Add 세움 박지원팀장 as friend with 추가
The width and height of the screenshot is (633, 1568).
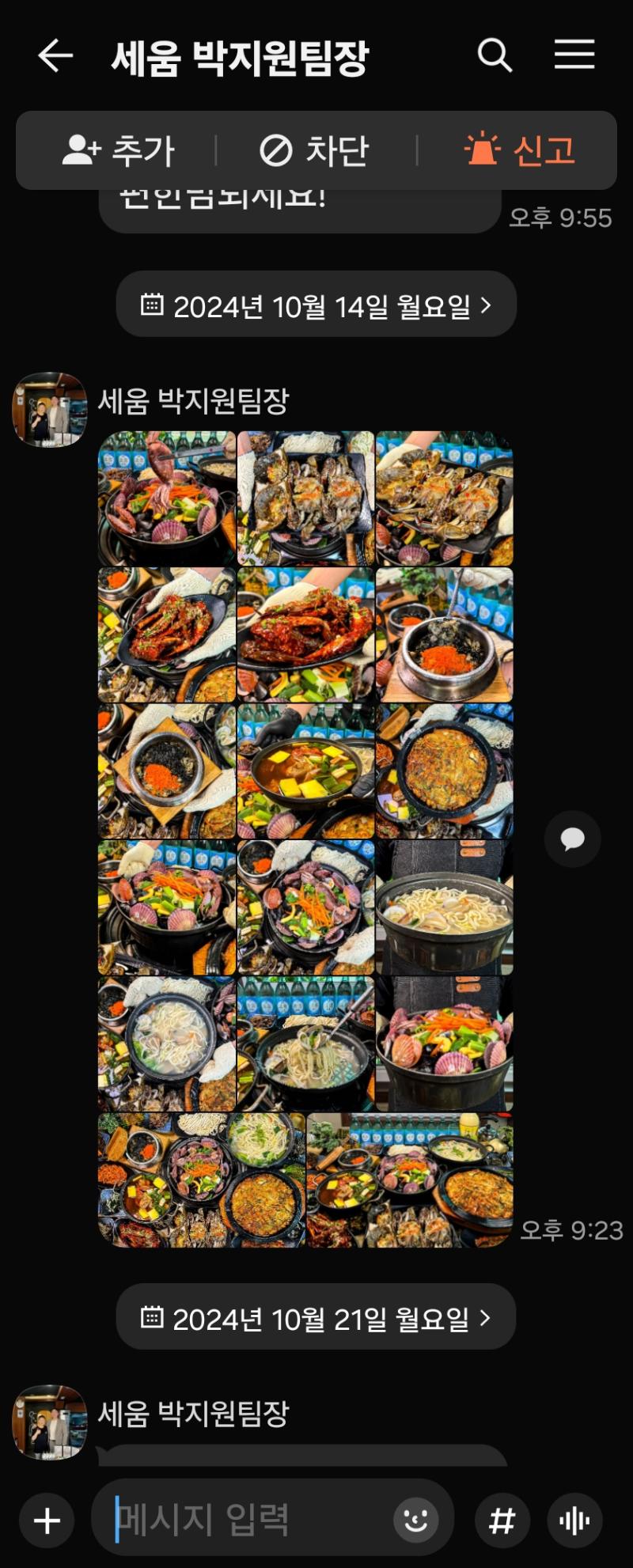(x=118, y=150)
